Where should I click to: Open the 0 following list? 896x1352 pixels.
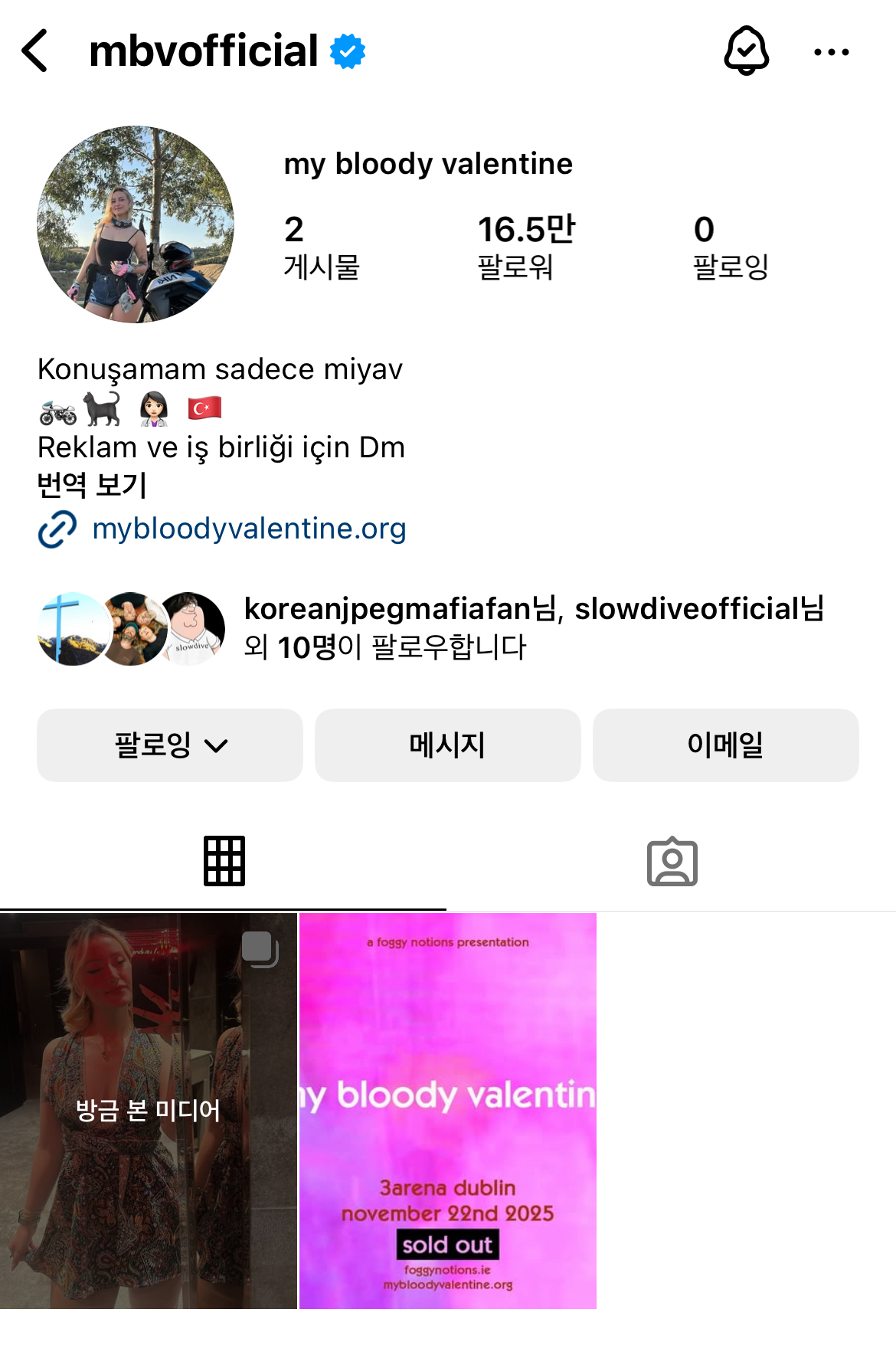[730, 247]
